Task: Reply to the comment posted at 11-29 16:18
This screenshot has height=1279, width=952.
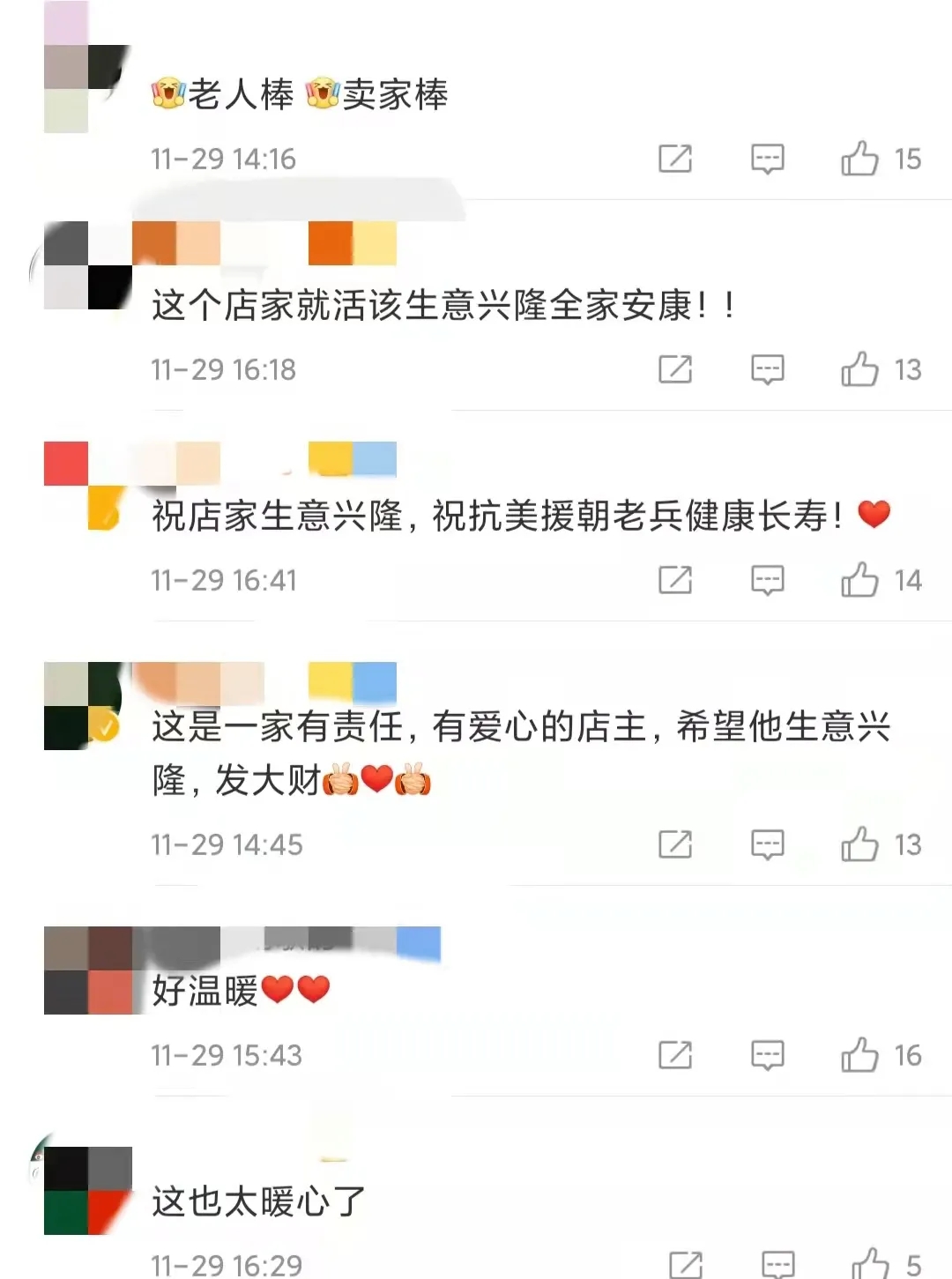Action: (x=767, y=369)
